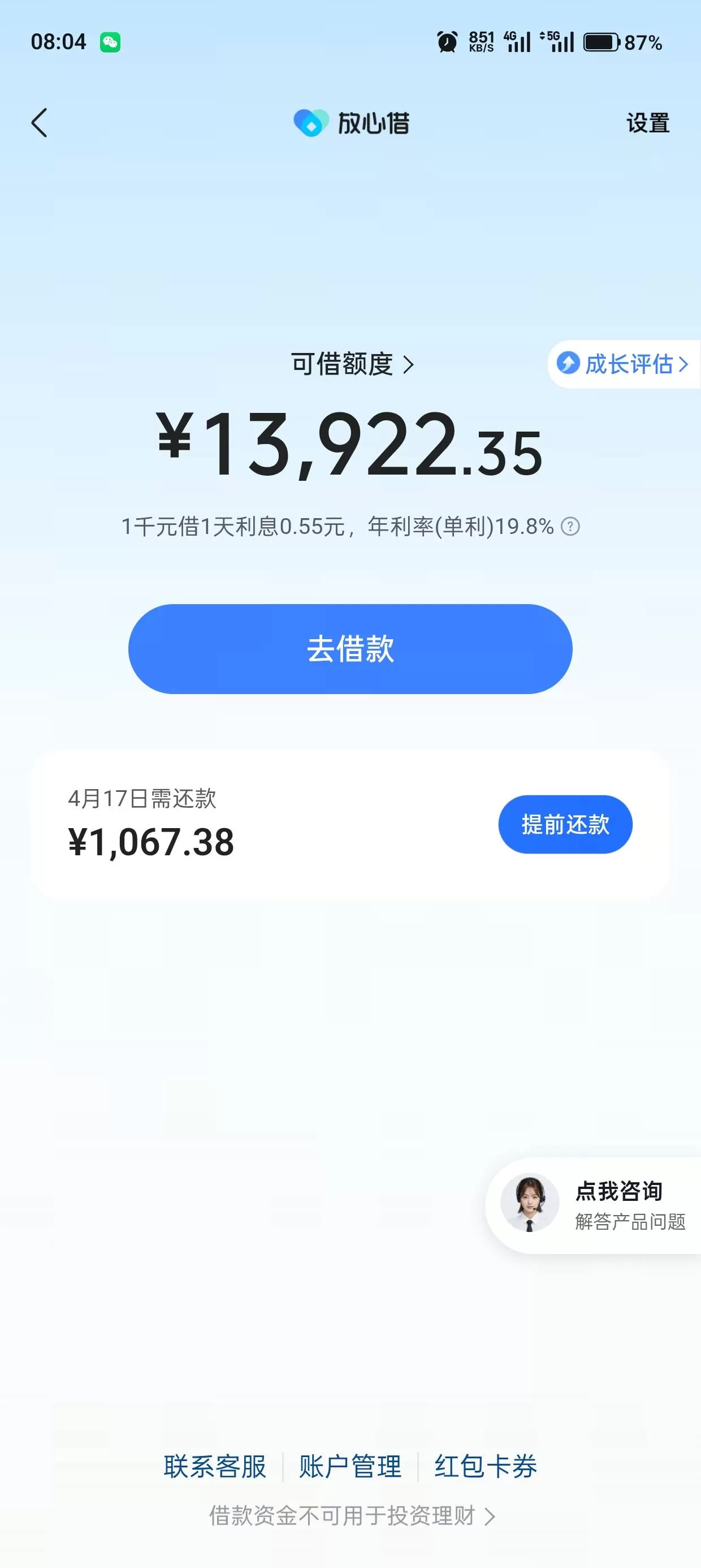Tap the 去借款 borrow button

click(x=350, y=649)
